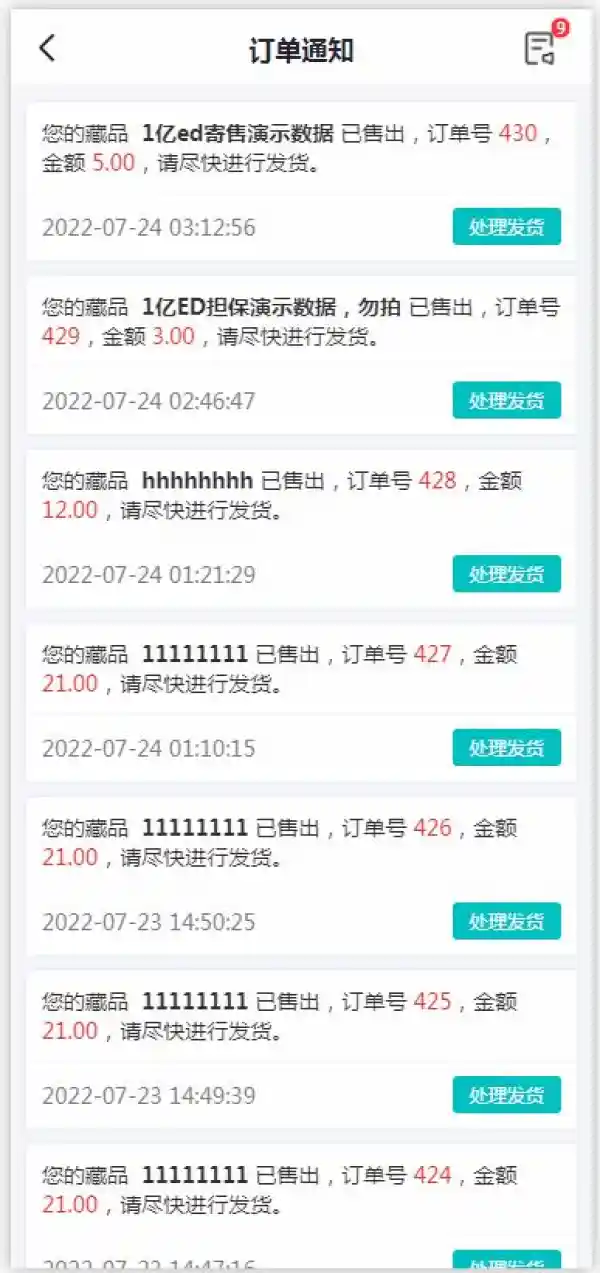Open the message icon with badge 9
Image resolution: width=600 pixels, height=1273 pixels.
click(541, 48)
